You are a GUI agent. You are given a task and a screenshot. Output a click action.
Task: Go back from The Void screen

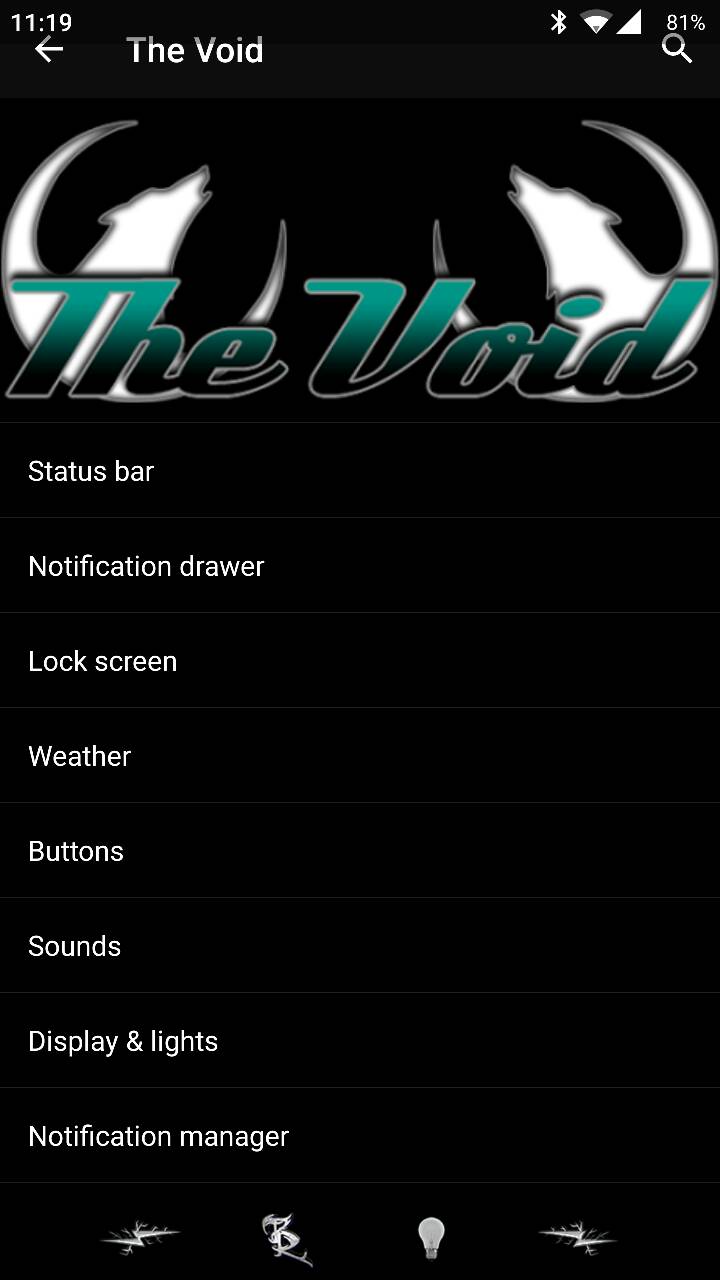coord(48,50)
